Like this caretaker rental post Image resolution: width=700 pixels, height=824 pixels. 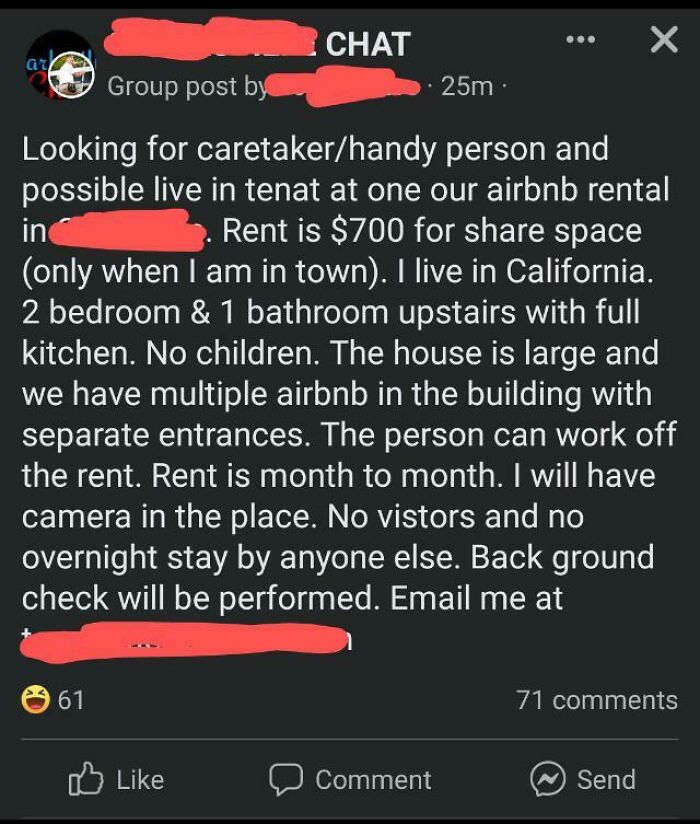(116, 780)
